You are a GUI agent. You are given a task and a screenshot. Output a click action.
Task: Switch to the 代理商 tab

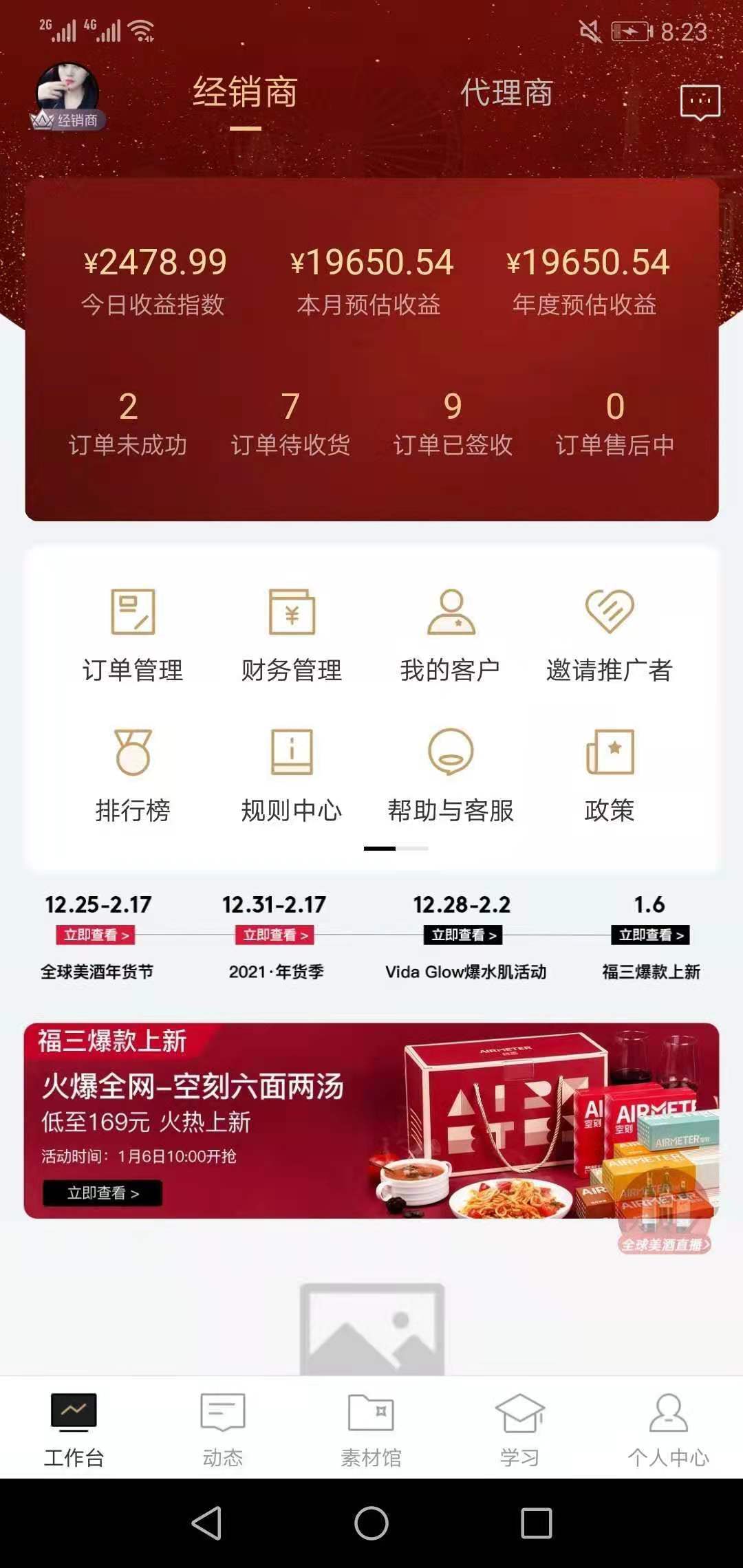(506, 93)
